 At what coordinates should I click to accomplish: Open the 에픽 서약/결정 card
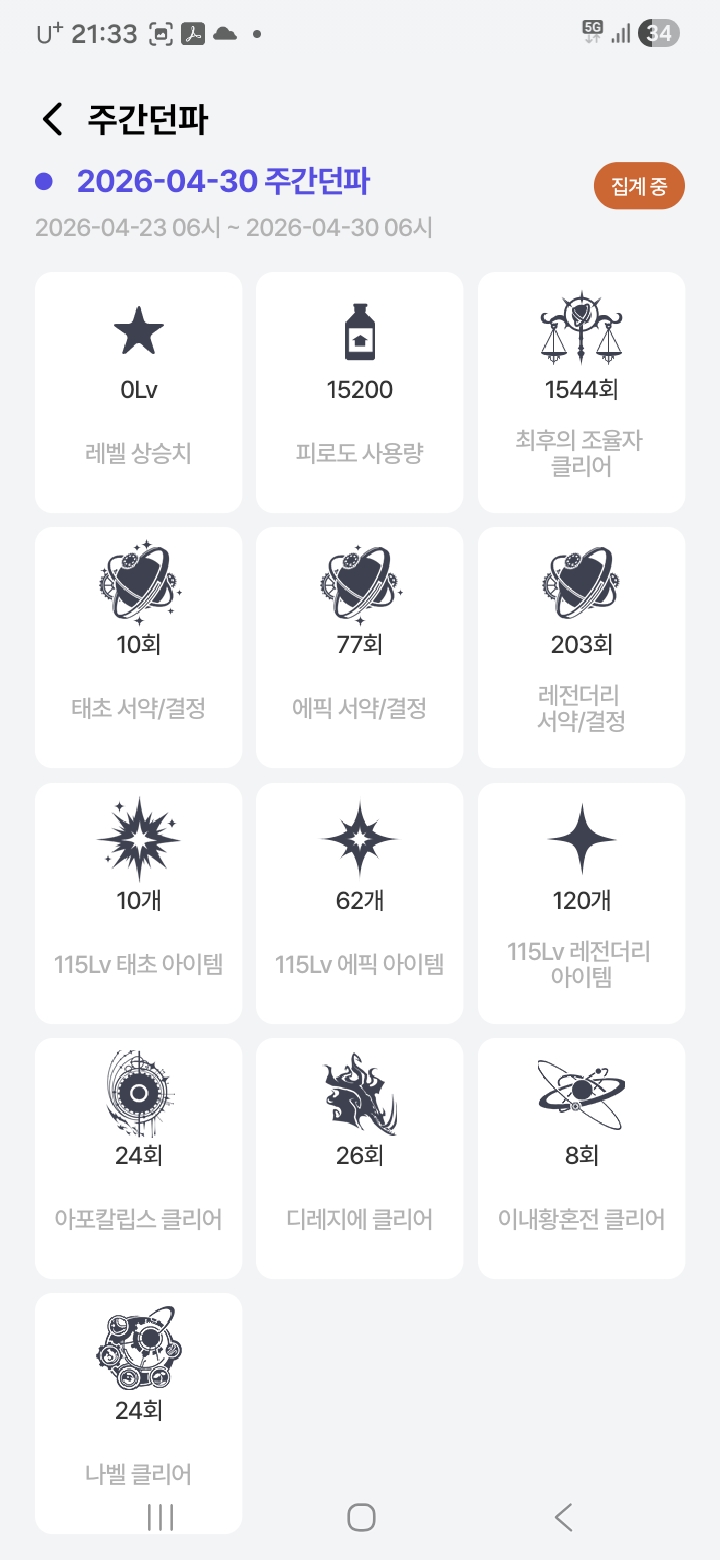(359, 647)
